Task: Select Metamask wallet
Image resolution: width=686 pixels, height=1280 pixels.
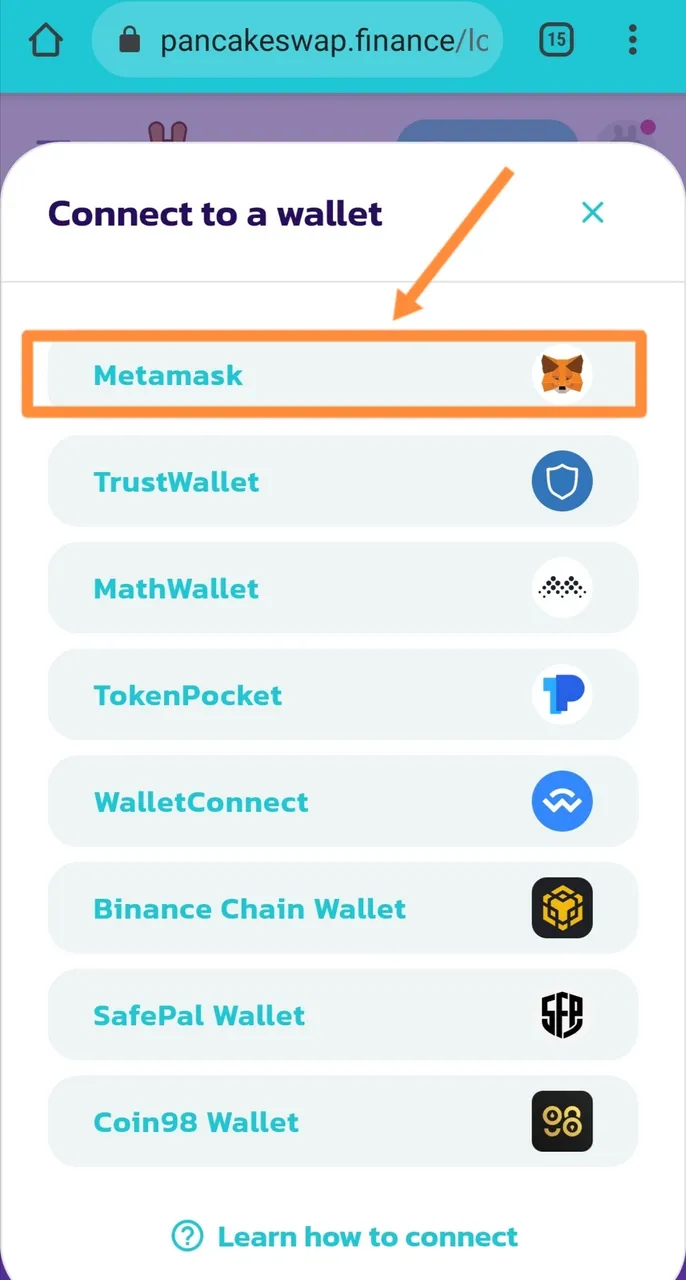Action: point(342,376)
